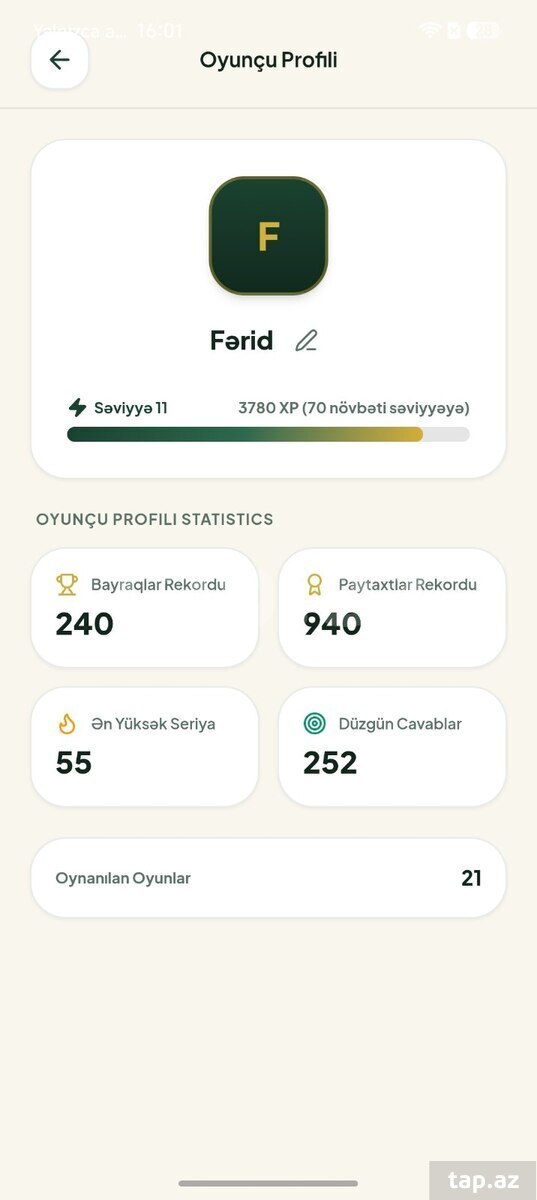Edit the name Fərid with the pencil icon

306,341
